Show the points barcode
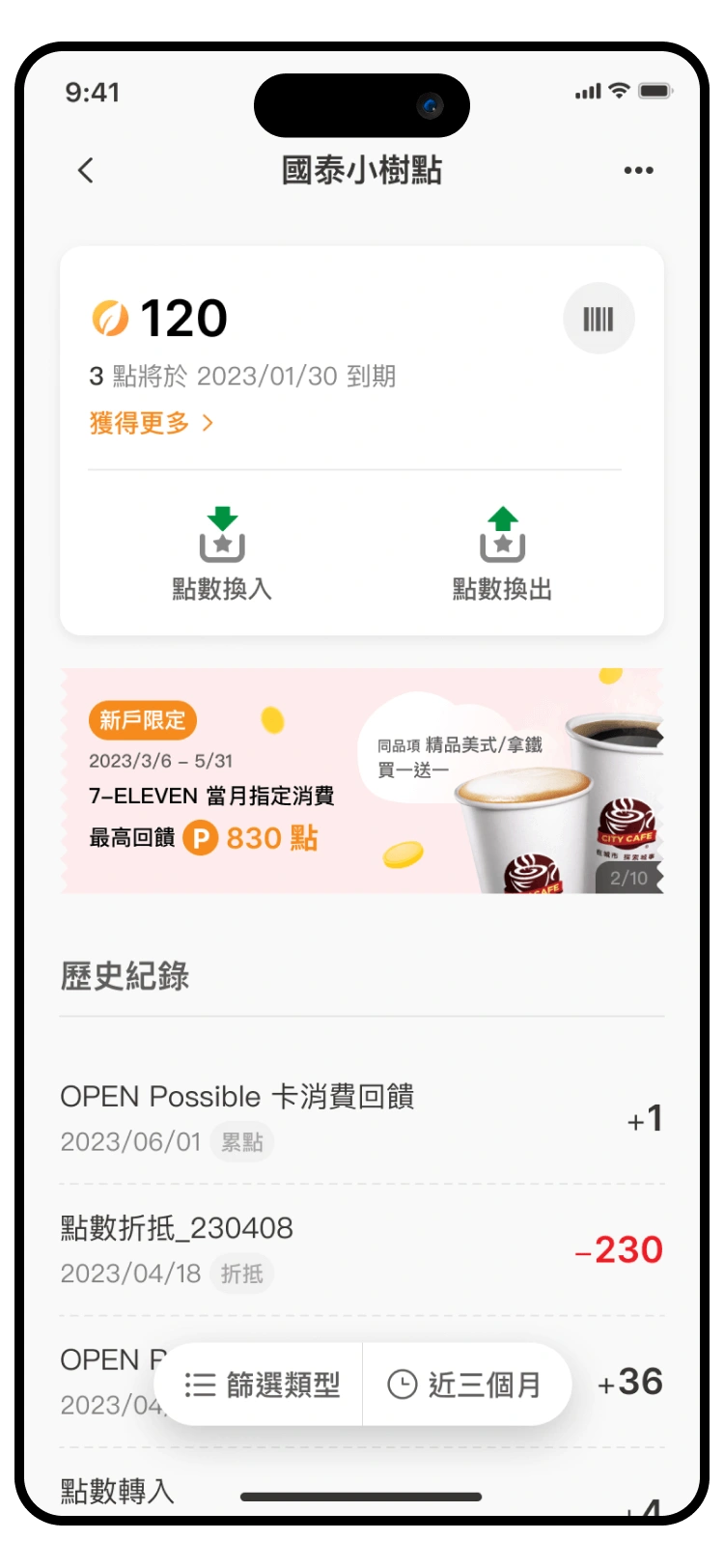The height and width of the screenshot is (1568, 724). pos(599,319)
